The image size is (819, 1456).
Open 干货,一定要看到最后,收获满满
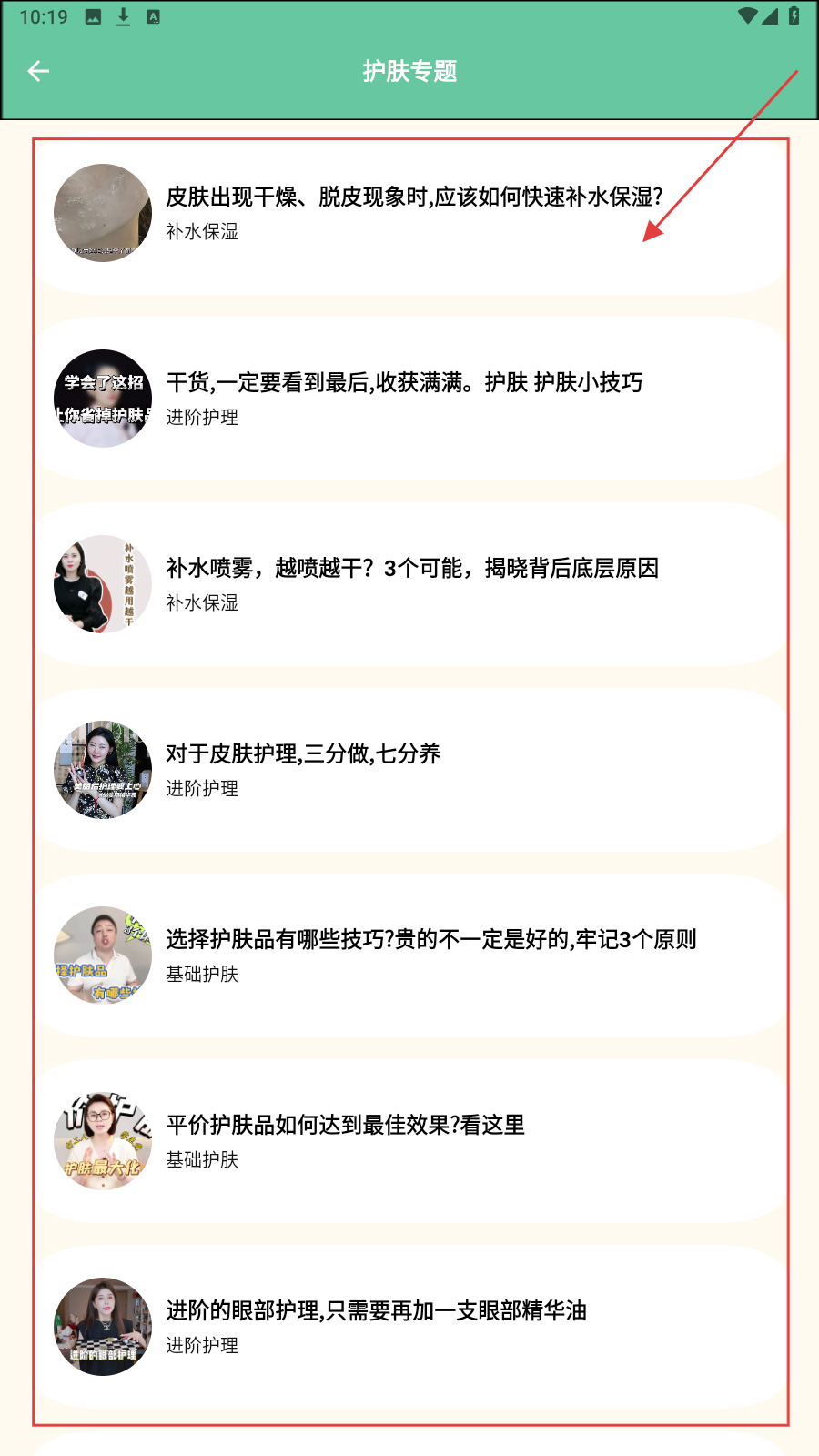click(404, 383)
